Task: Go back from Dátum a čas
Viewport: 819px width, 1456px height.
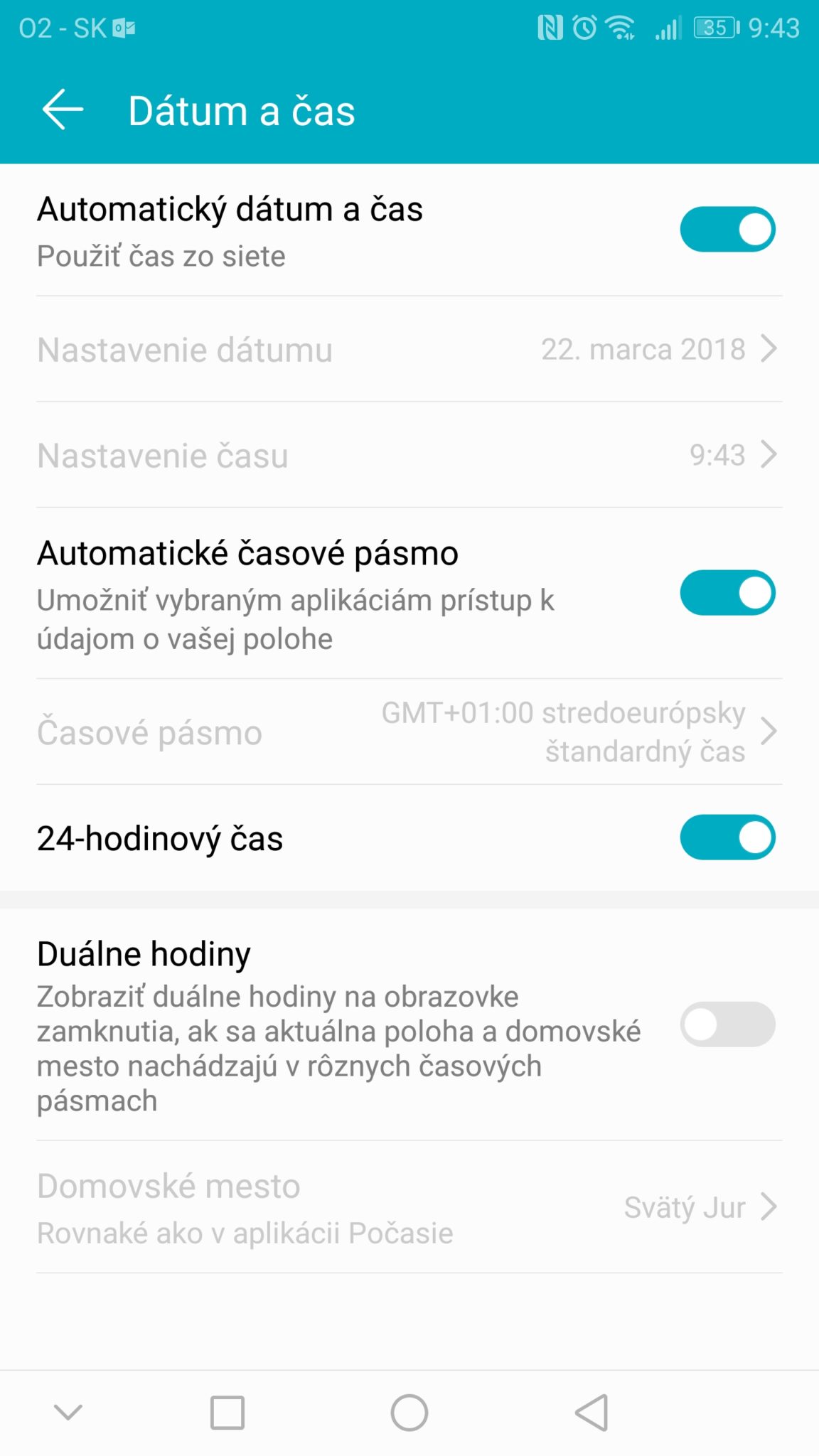Action: pyautogui.click(x=63, y=110)
